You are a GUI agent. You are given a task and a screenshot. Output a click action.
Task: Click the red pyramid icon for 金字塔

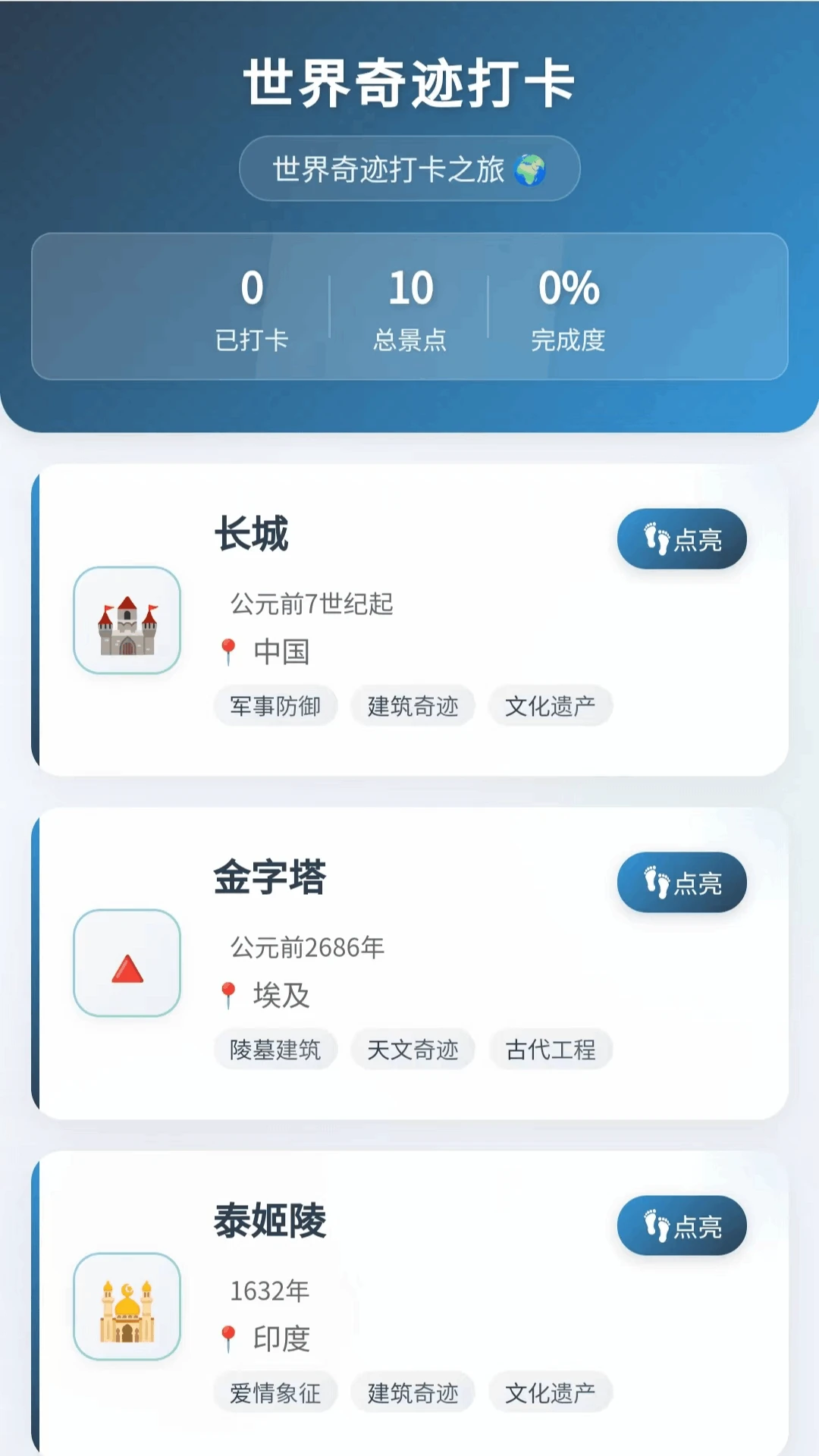pos(127,963)
